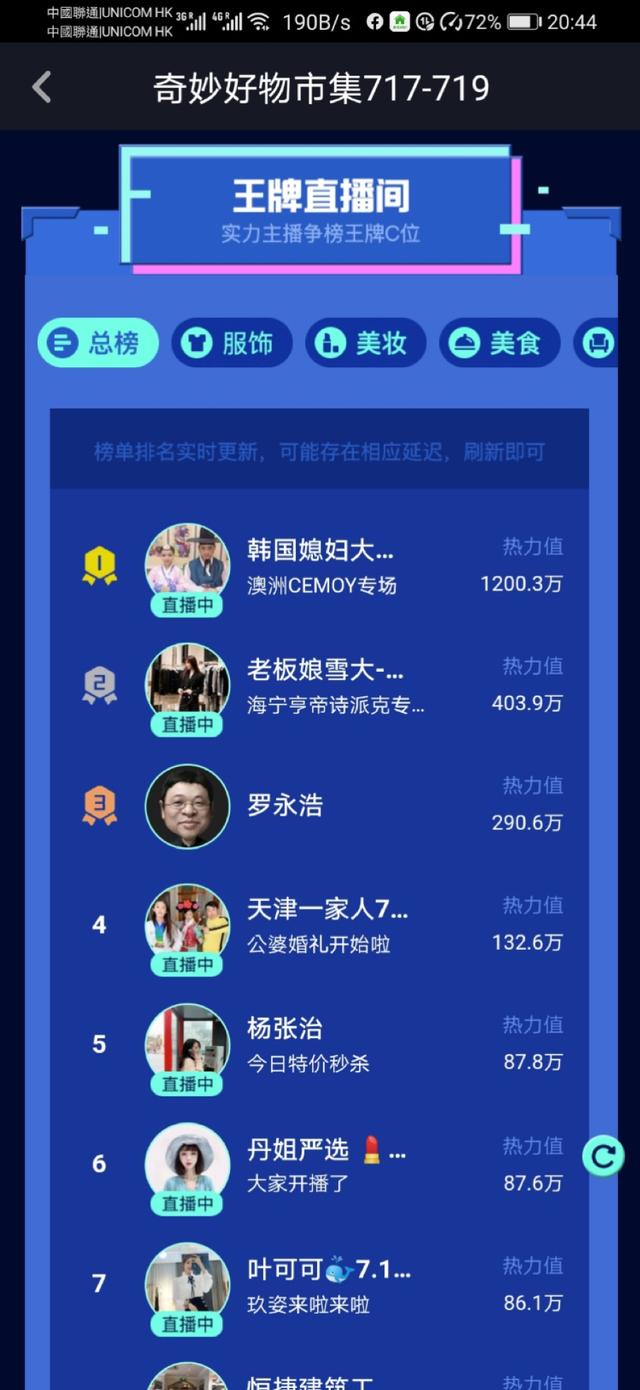Open 叶可可 live stream row
This screenshot has width=640, height=1390.
[320, 1286]
